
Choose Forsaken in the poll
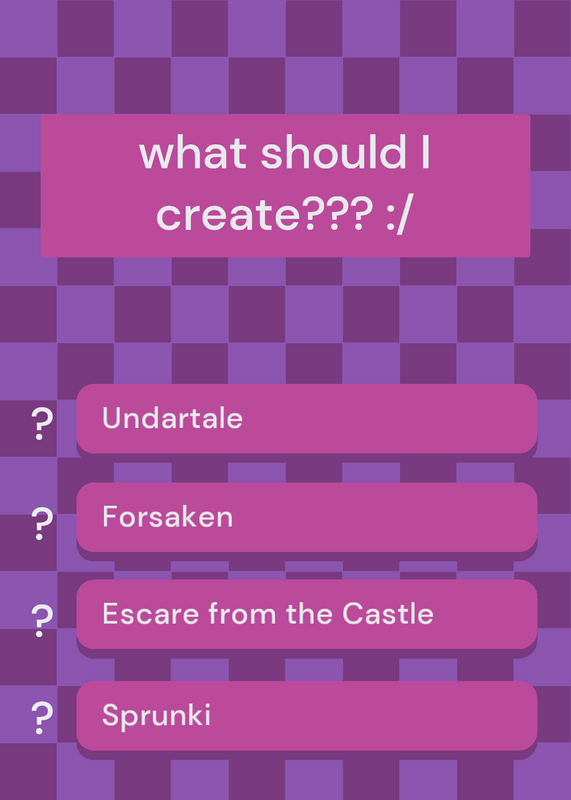pyautogui.click(x=307, y=517)
